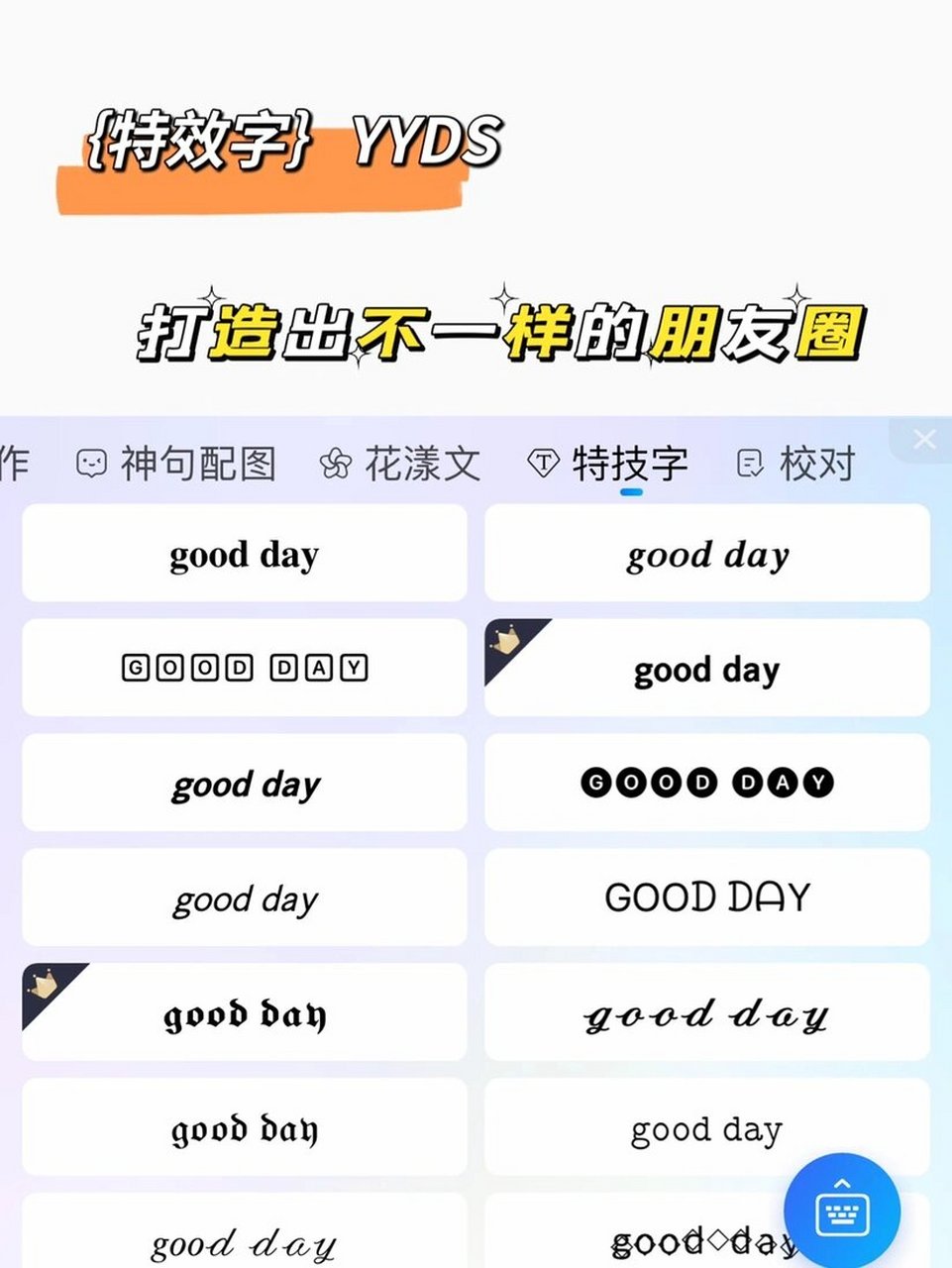Screen dimensions: 952x1268
Task: Click the document icon beside 校对
Action: point(749,463)
